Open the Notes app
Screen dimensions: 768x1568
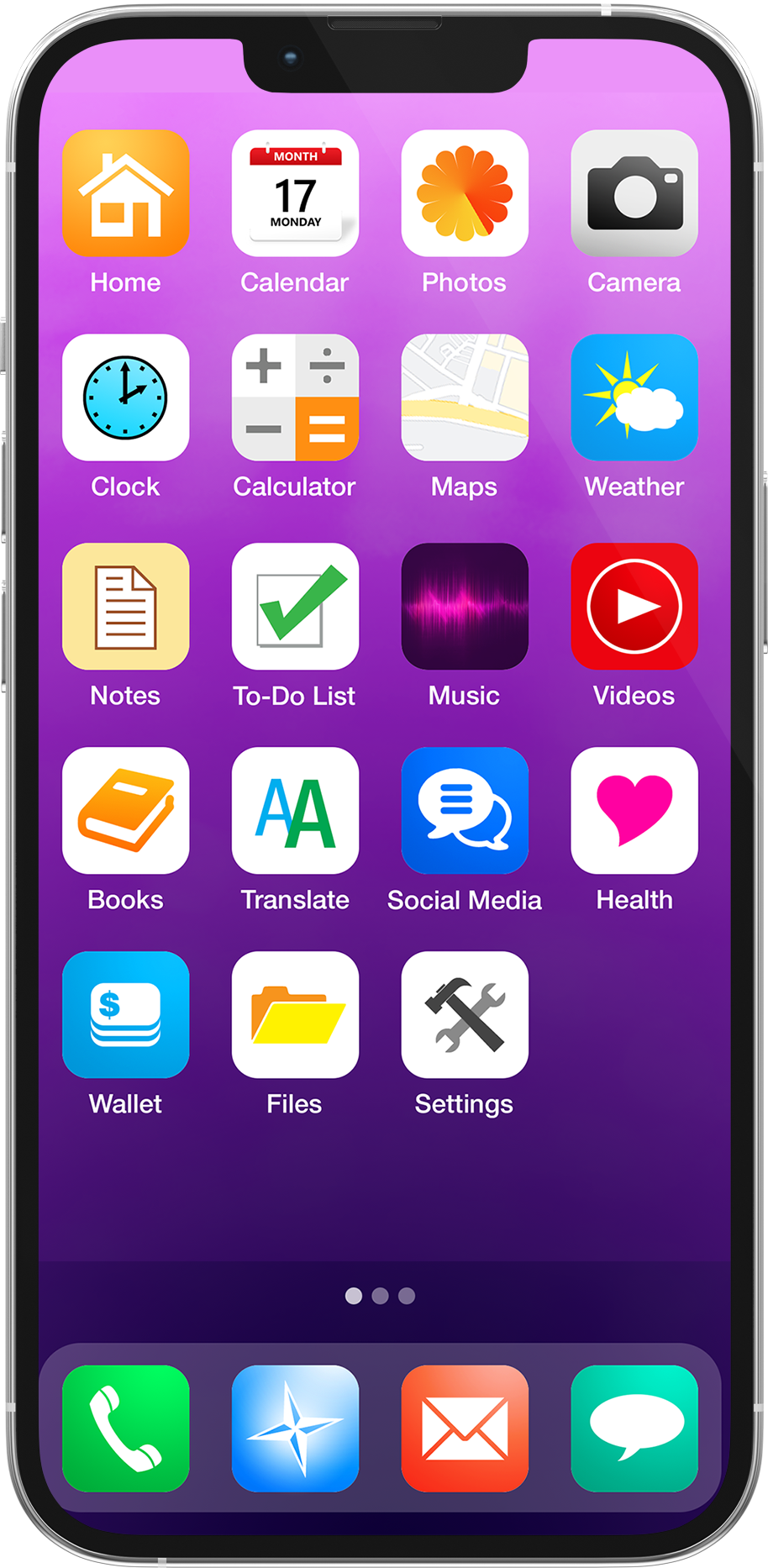pos(126,606)
